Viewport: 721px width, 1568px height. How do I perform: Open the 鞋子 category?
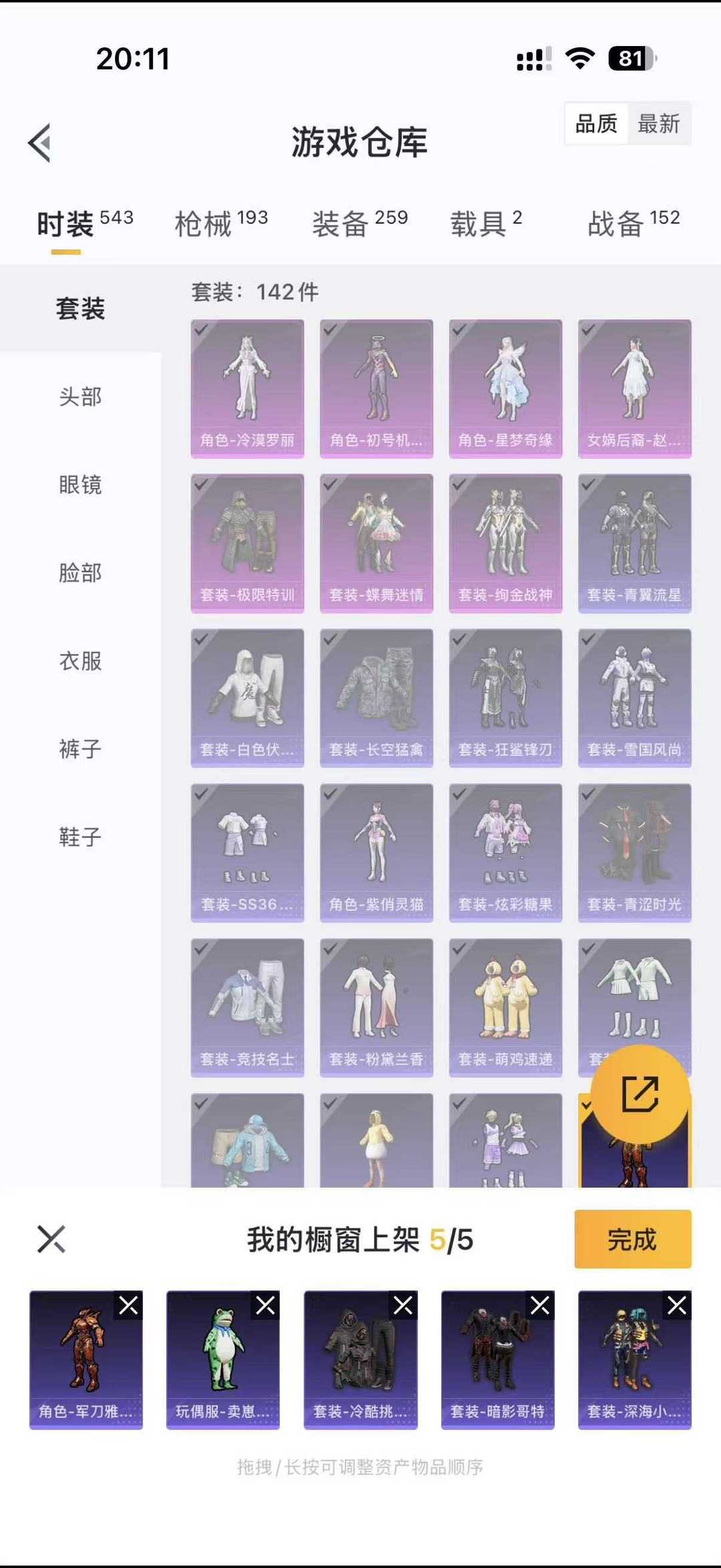click(x=80, y=837)
